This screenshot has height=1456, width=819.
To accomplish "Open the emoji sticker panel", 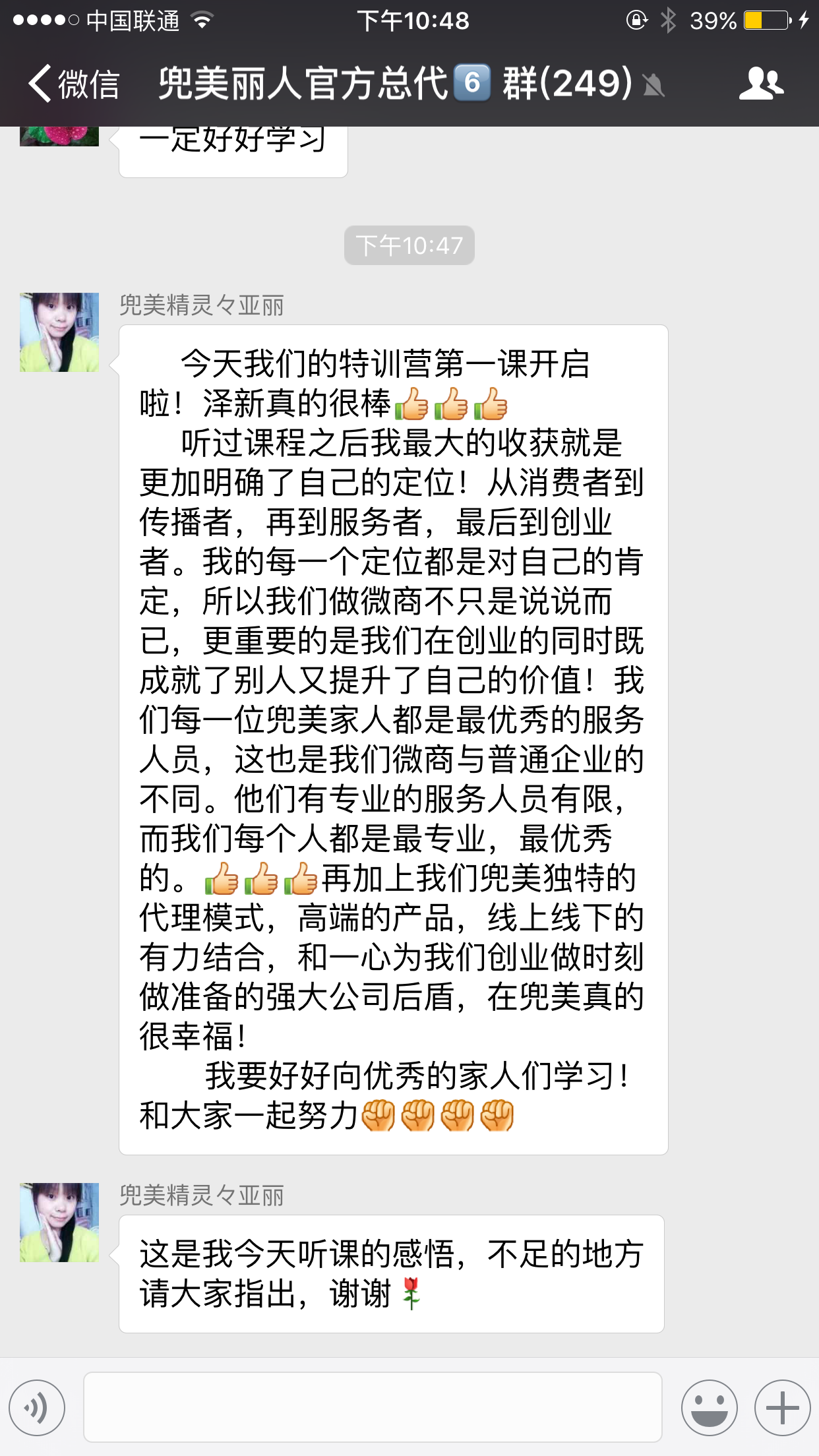I will 709,1407.
